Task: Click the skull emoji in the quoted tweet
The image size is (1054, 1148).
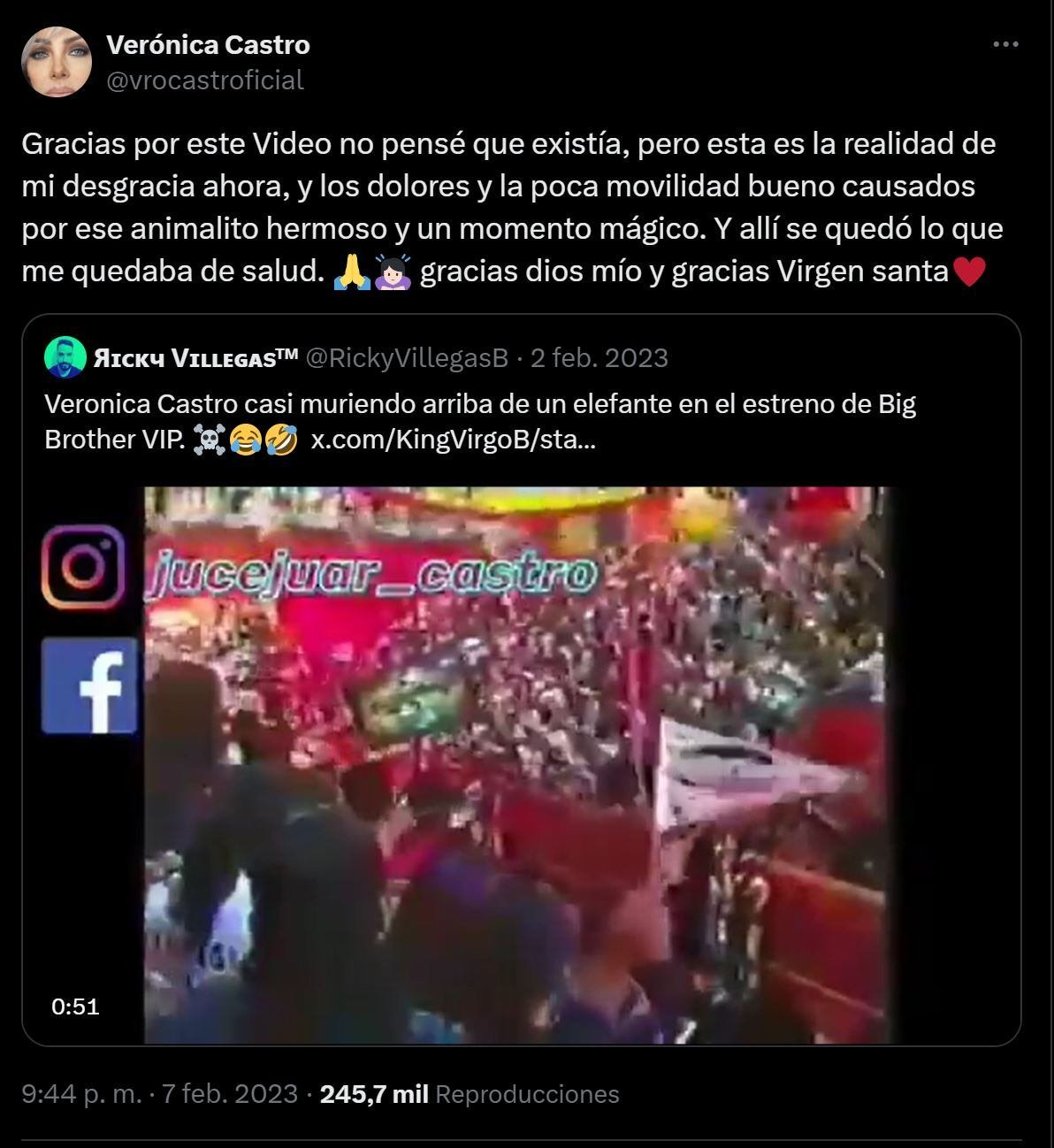Action: [x=210, y=437]
